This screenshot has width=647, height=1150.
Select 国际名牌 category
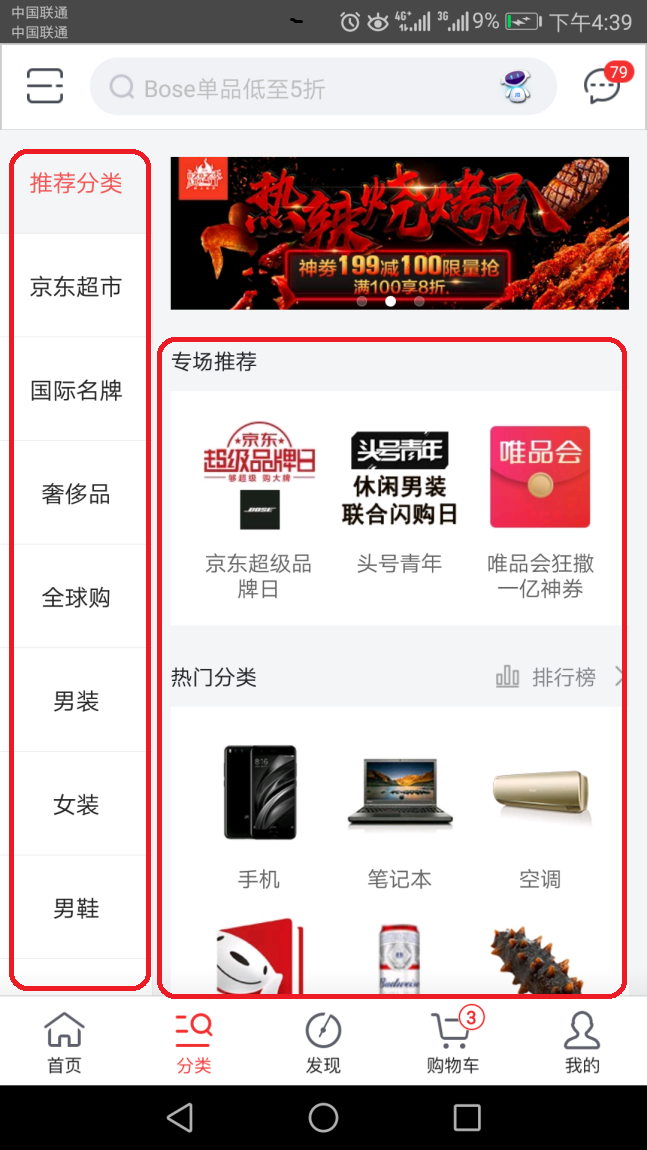click(76, 391)
